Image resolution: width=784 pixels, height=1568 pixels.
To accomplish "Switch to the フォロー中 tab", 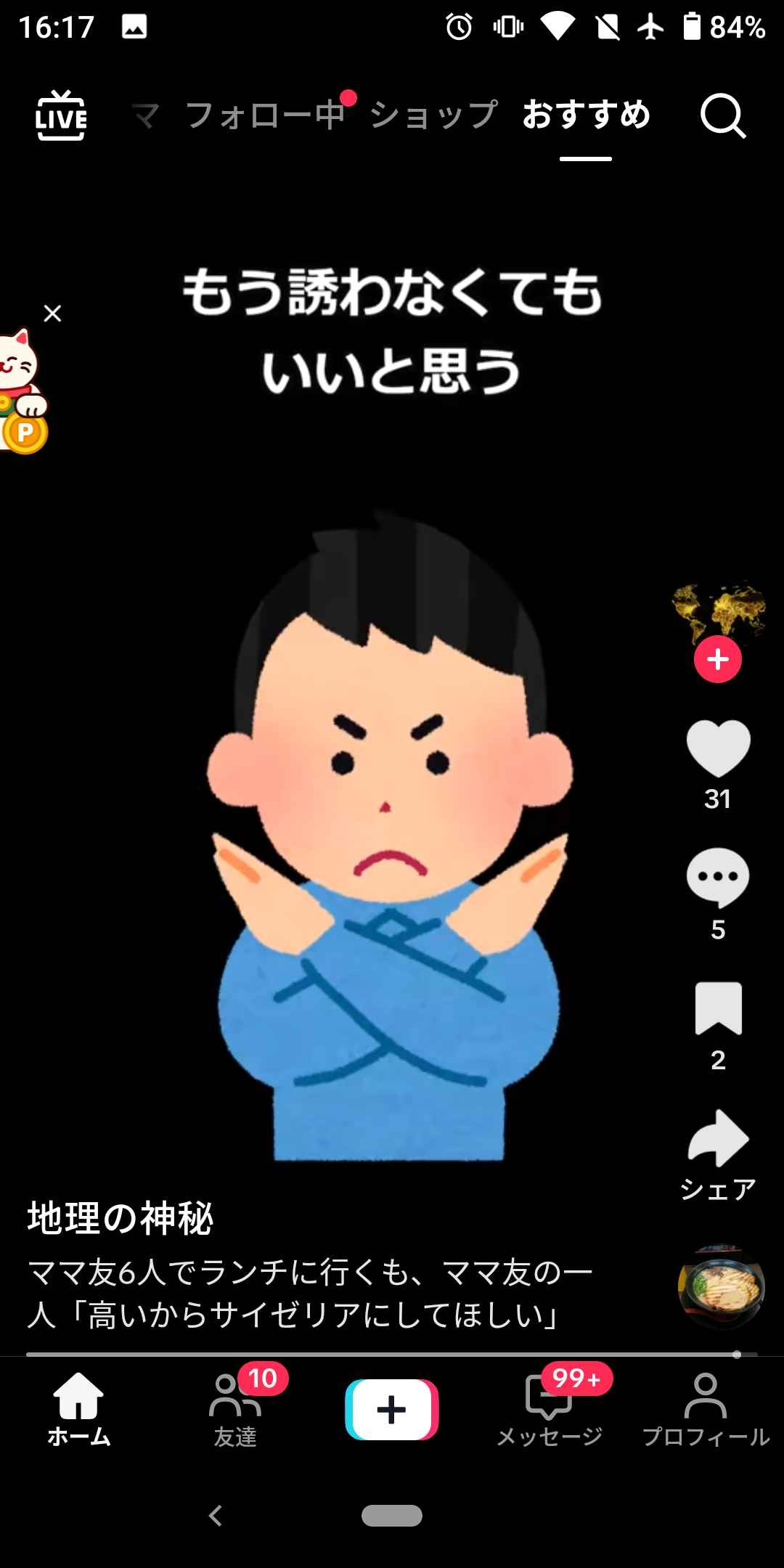I will 265,115.
